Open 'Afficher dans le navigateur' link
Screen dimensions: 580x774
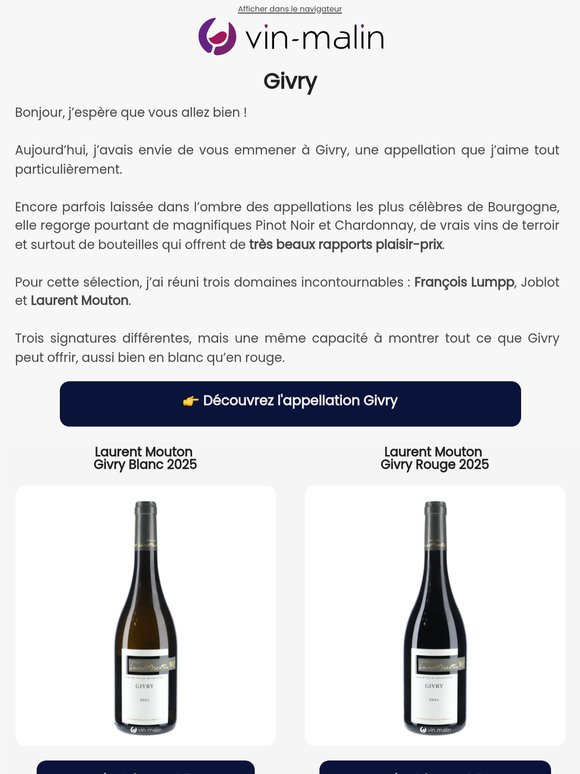[290, 9]
